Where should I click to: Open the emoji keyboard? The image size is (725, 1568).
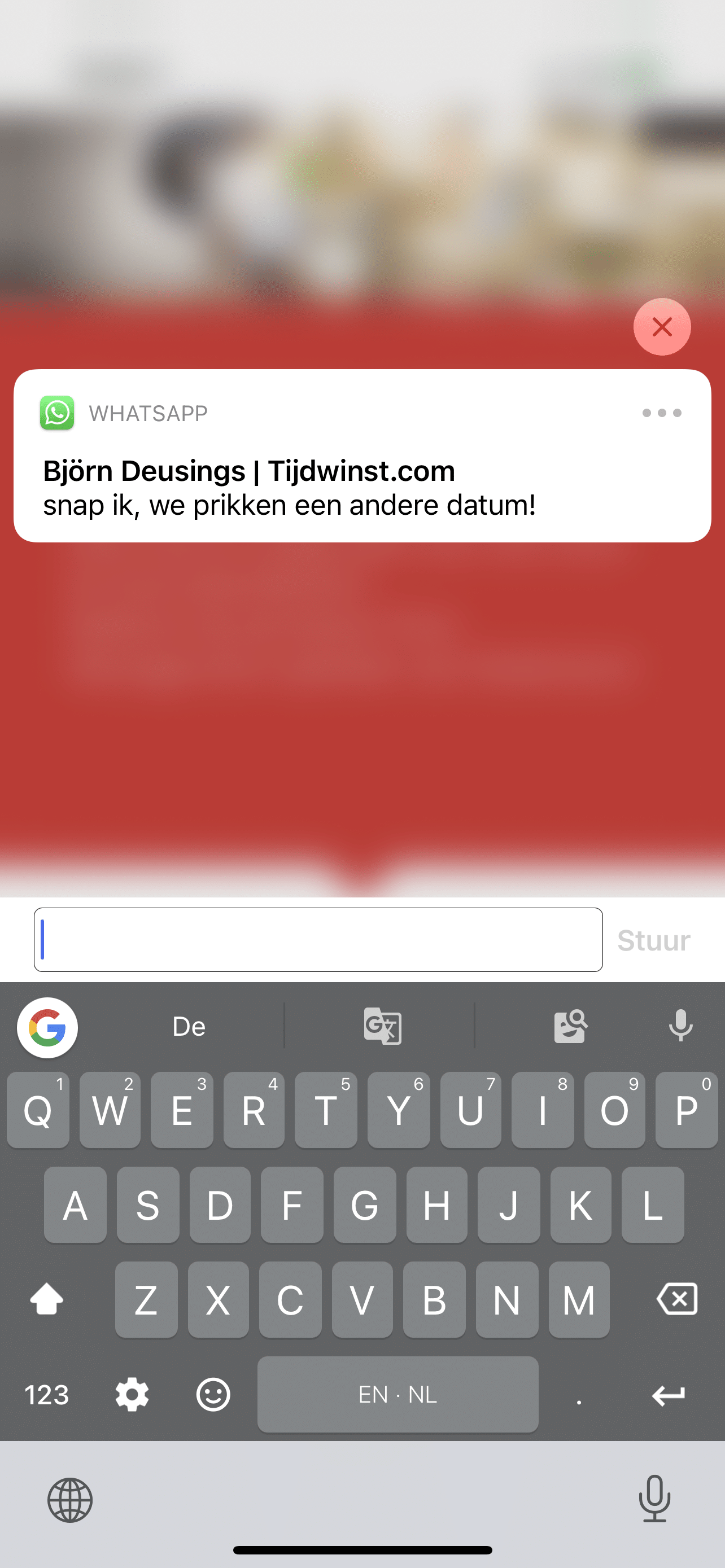click(x=213, y=1395)
